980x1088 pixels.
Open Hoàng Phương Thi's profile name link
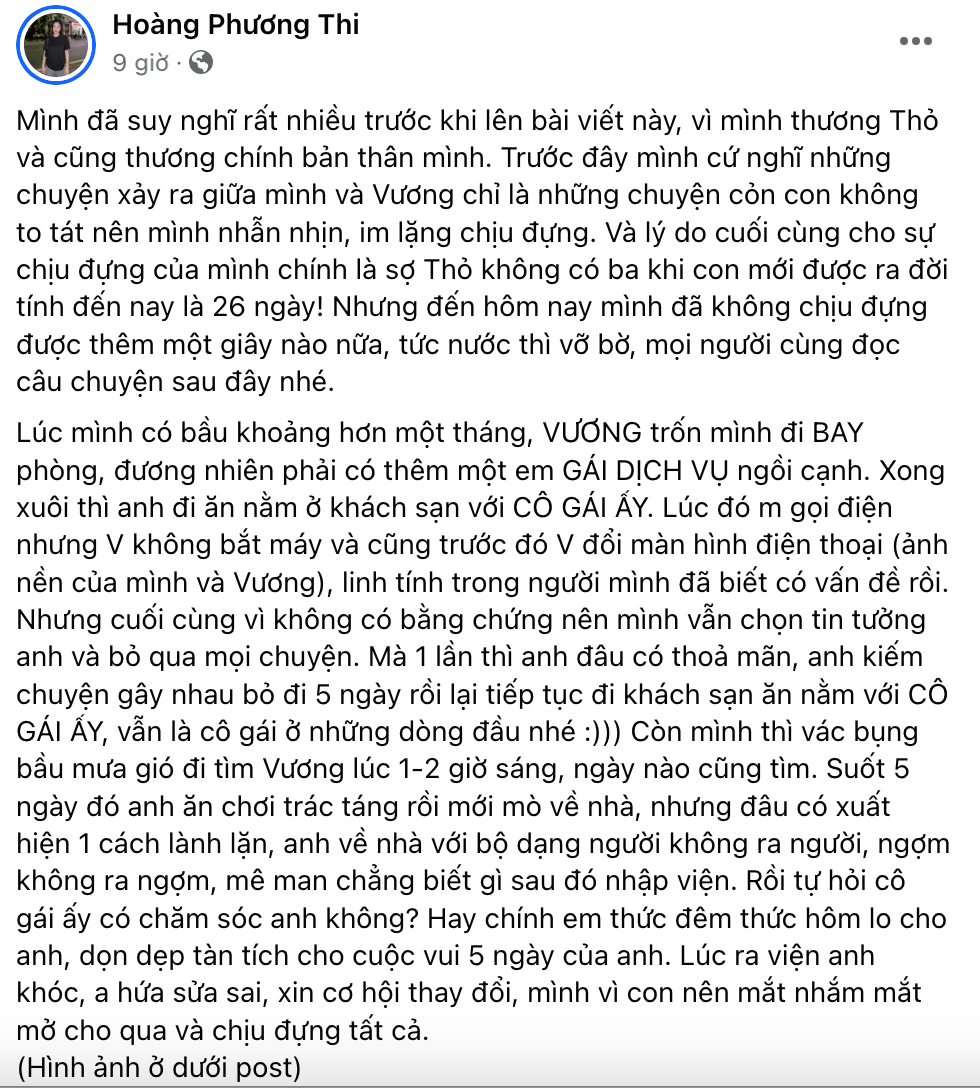click(x=235, y=26)
